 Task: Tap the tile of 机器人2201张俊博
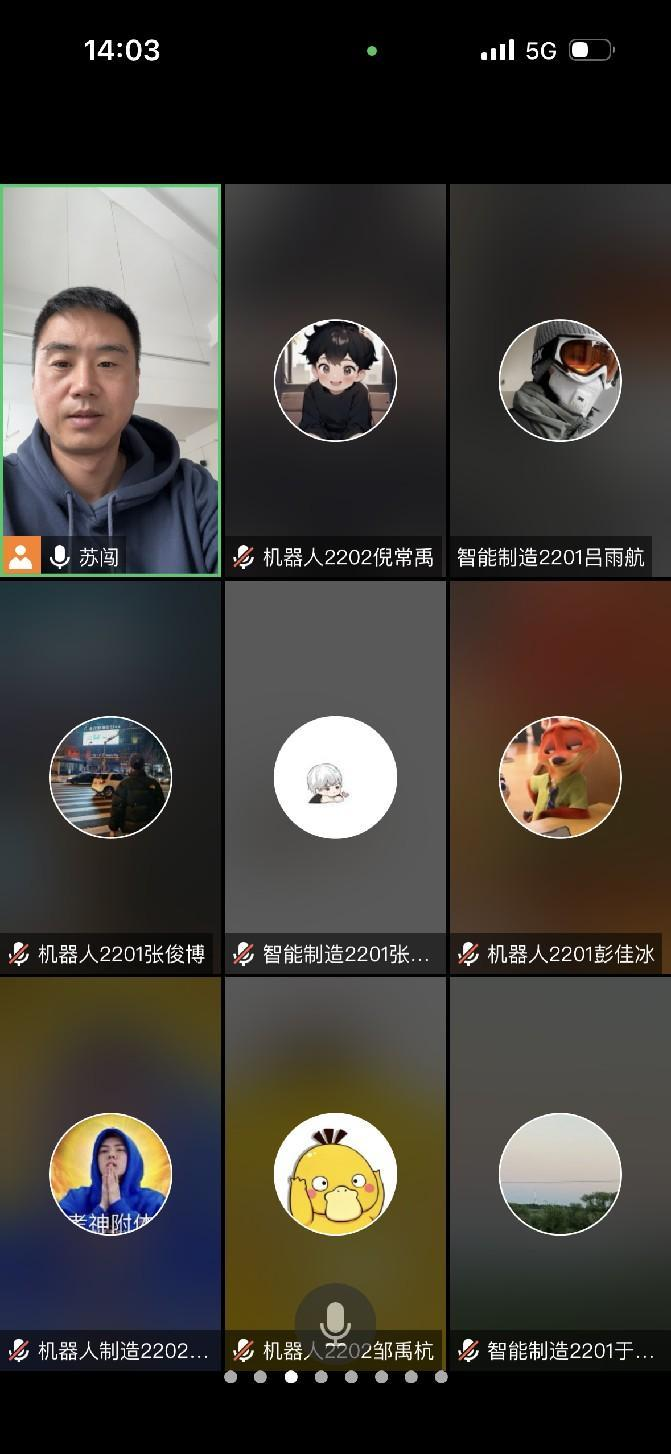(x=110, y=777)
